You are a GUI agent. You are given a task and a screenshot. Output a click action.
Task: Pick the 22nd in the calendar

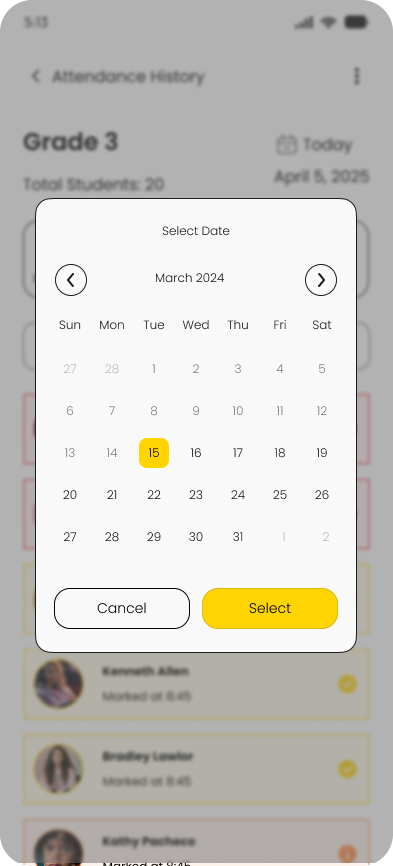[x=154, y=495]
